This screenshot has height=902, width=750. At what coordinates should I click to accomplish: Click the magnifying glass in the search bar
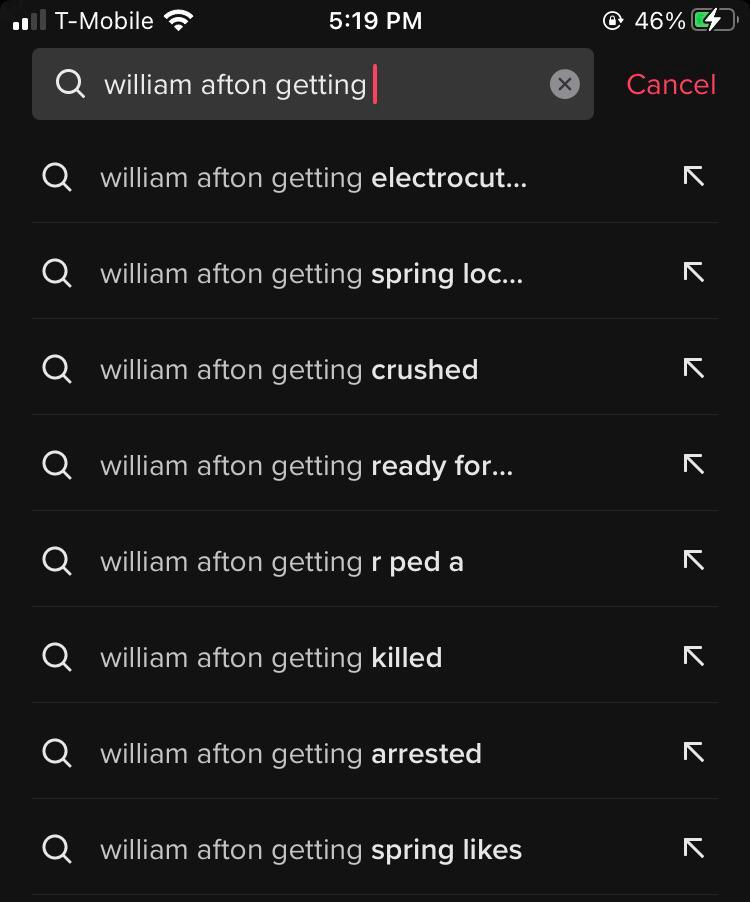(69, 84)
